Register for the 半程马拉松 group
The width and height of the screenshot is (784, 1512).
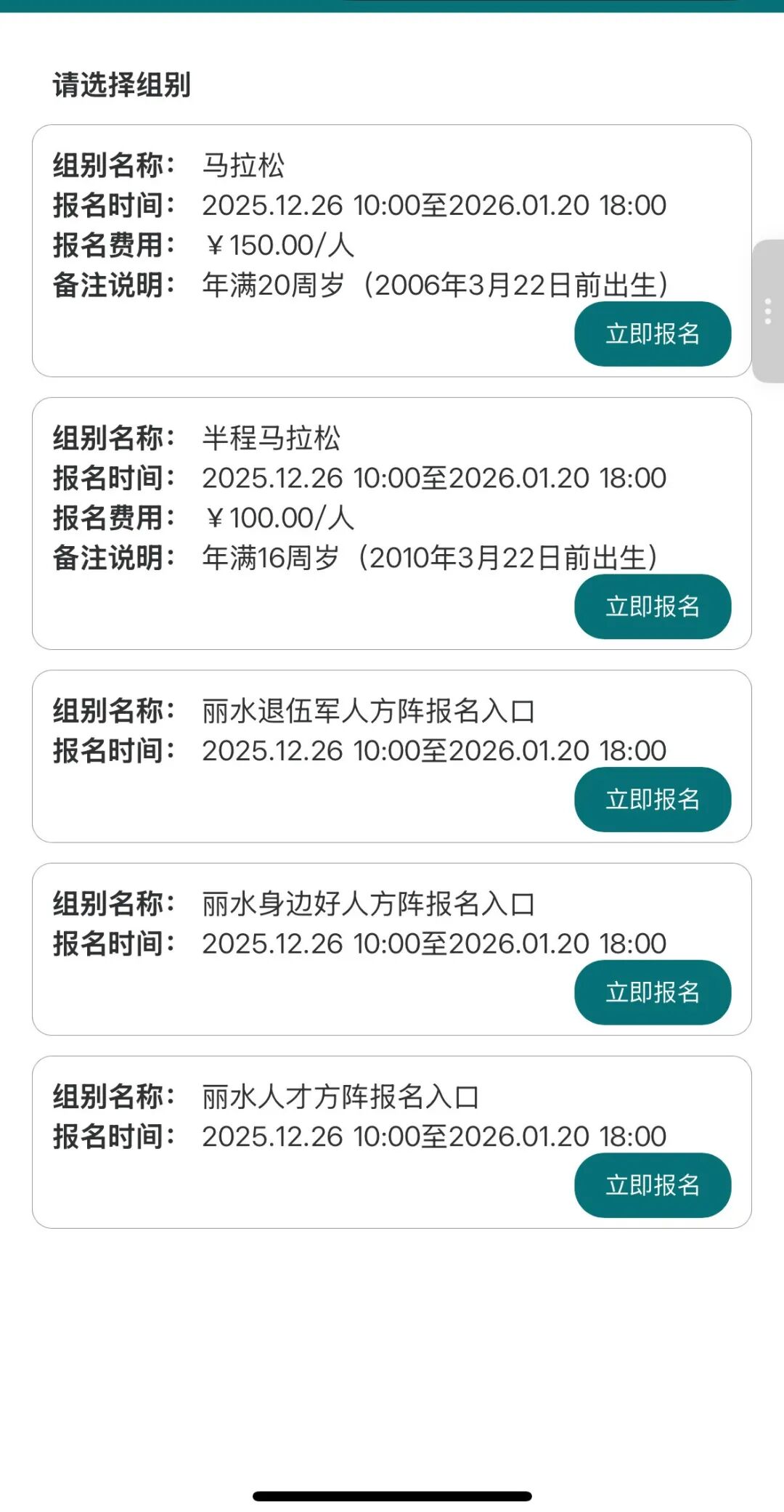(652, 606)
